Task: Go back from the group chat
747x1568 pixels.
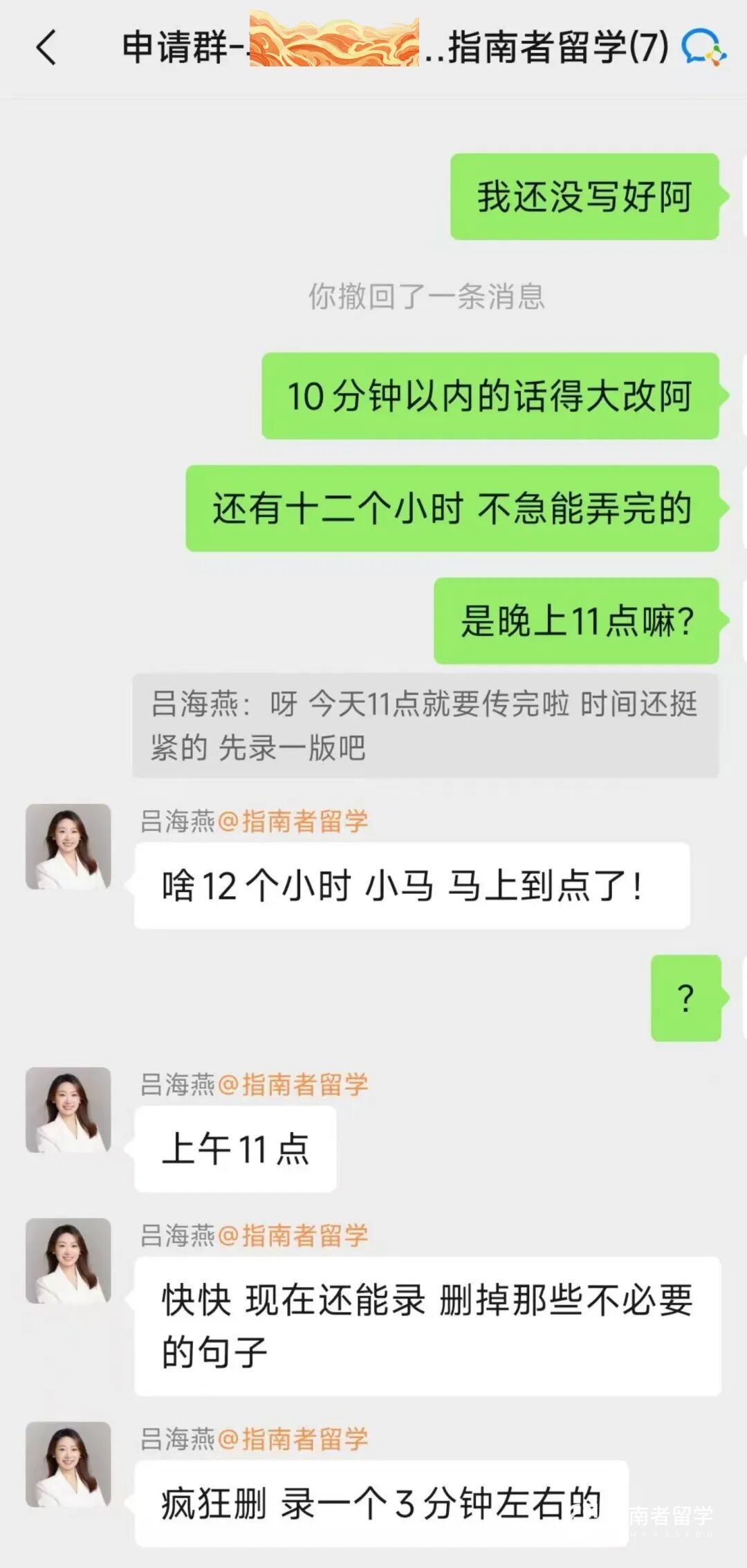Action: [x=46, y=48]
